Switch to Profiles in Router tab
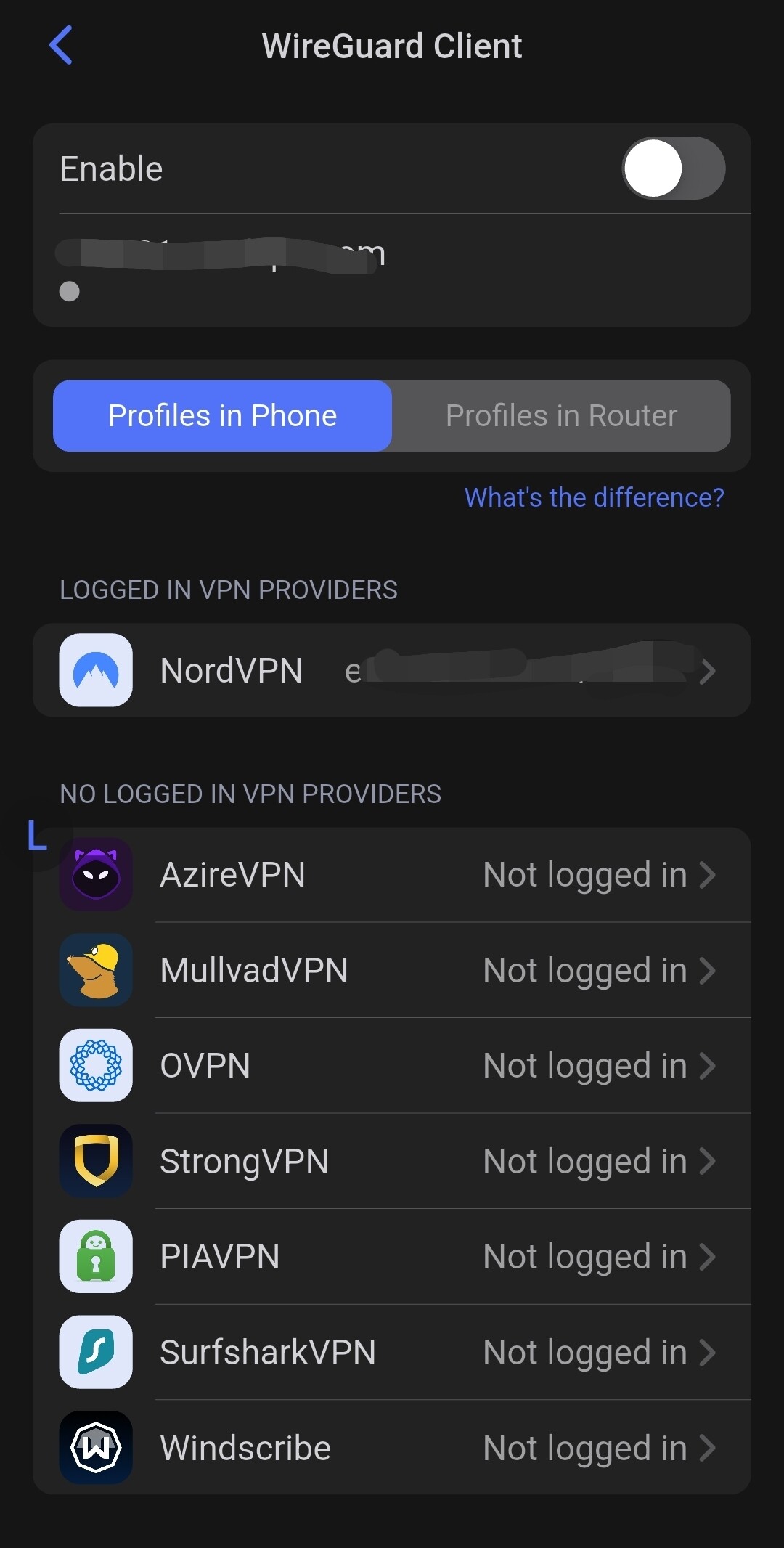The height and width of the screenshot is (1548, 784). coord(561,416)
